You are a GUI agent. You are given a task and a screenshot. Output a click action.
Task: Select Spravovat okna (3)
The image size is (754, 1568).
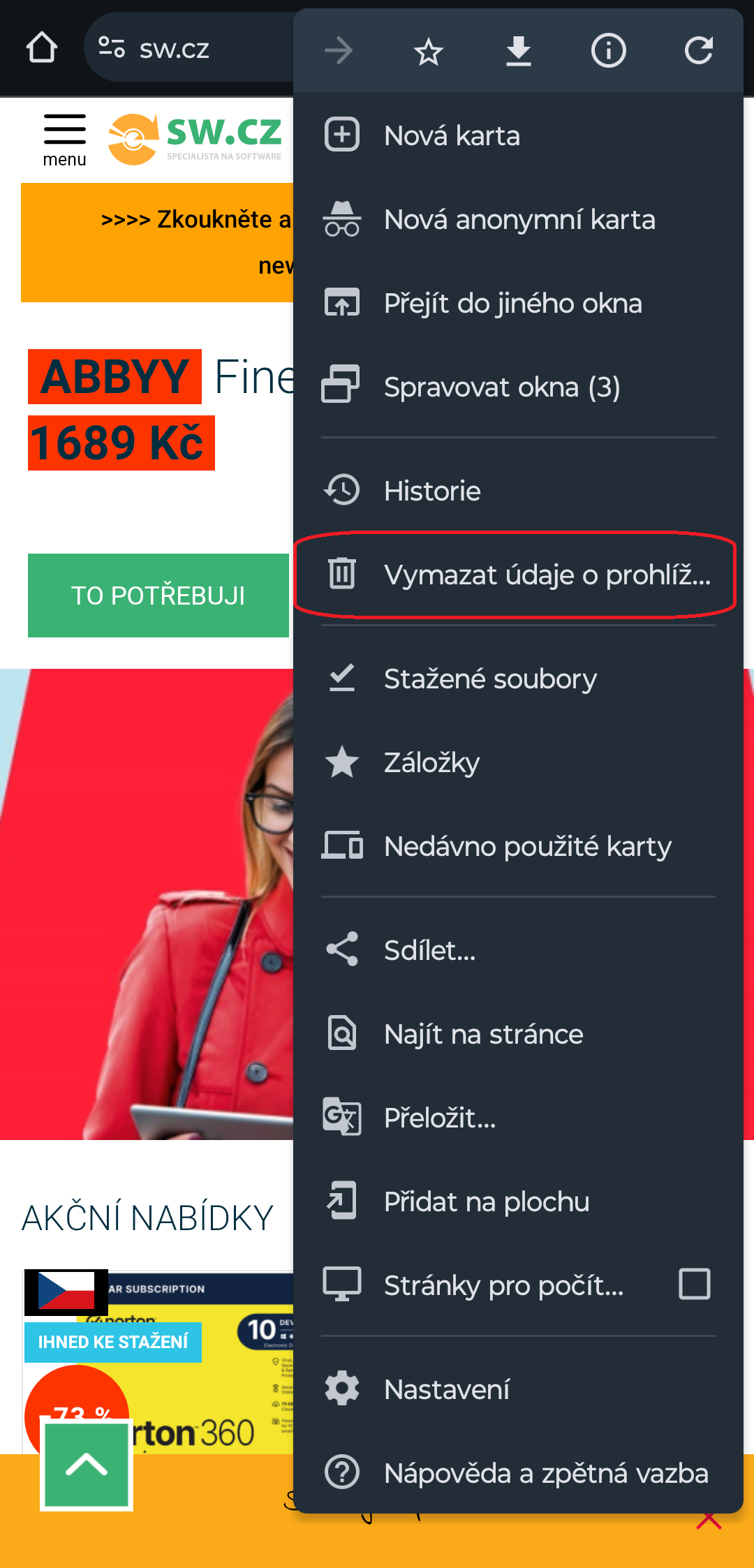pyautogui.click(x=518, y=387)
